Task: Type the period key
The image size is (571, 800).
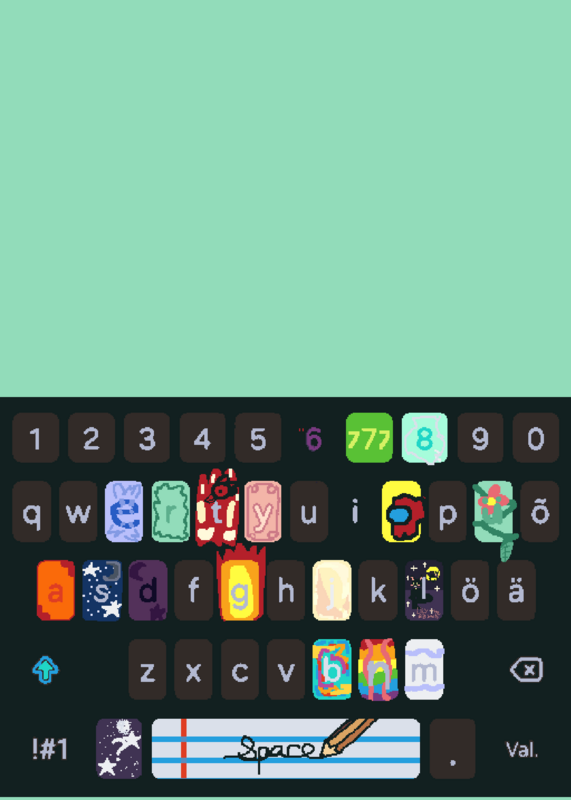Action: 453,748
